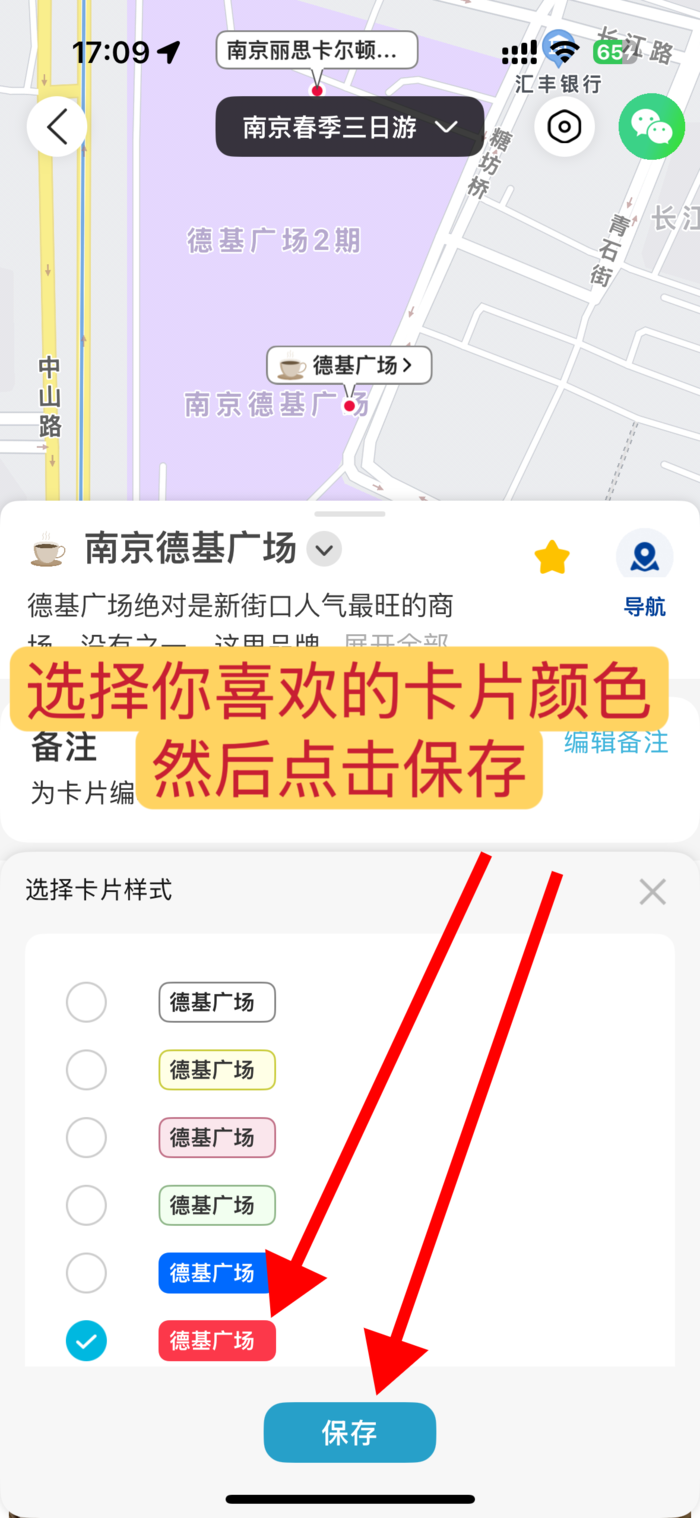This screenshot has height=1518, width=700.
Task: Choose the blue 德基广场 card style
Action: pyautogui.click(x=86, y=1273)
